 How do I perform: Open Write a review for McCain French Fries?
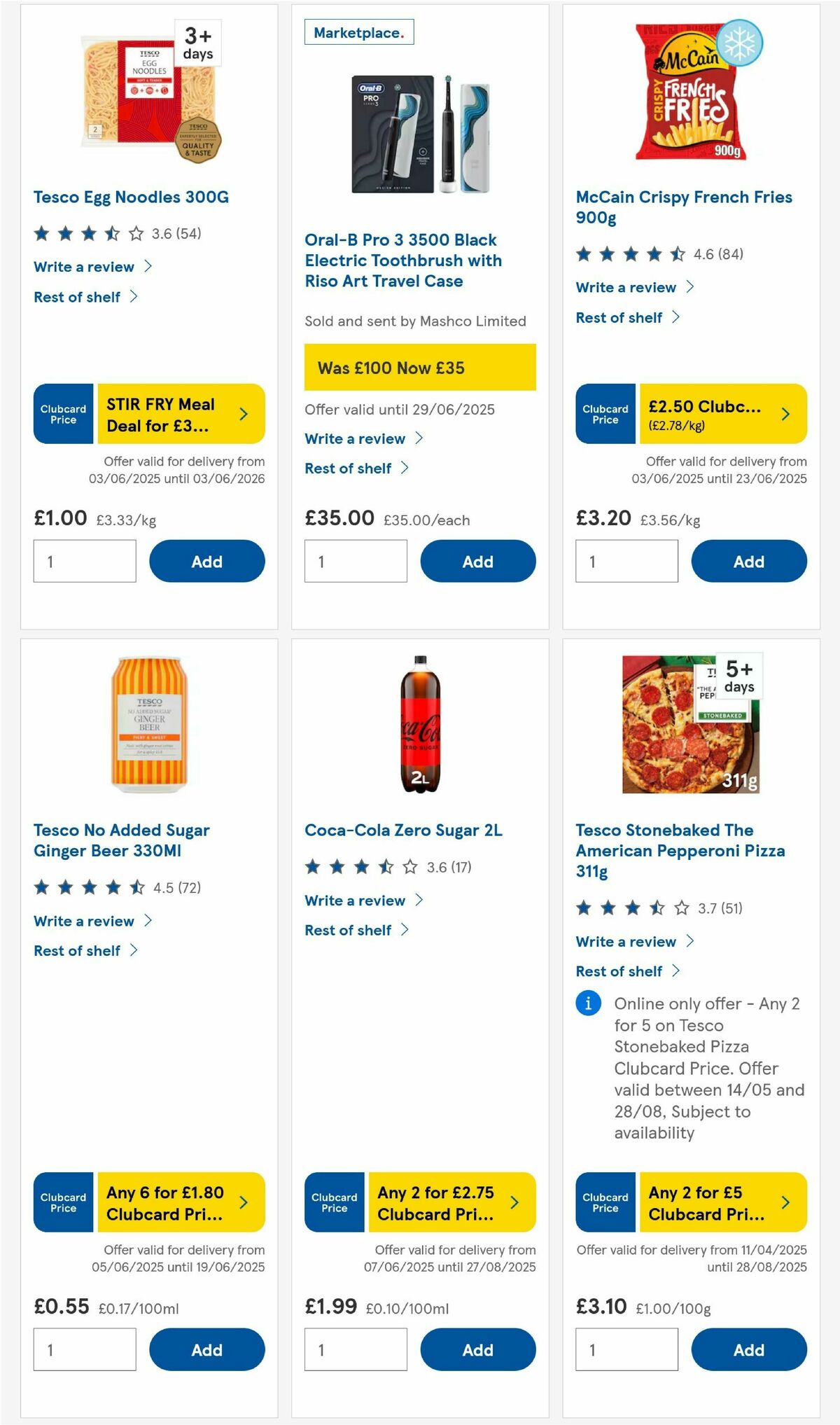click(625, 287)
